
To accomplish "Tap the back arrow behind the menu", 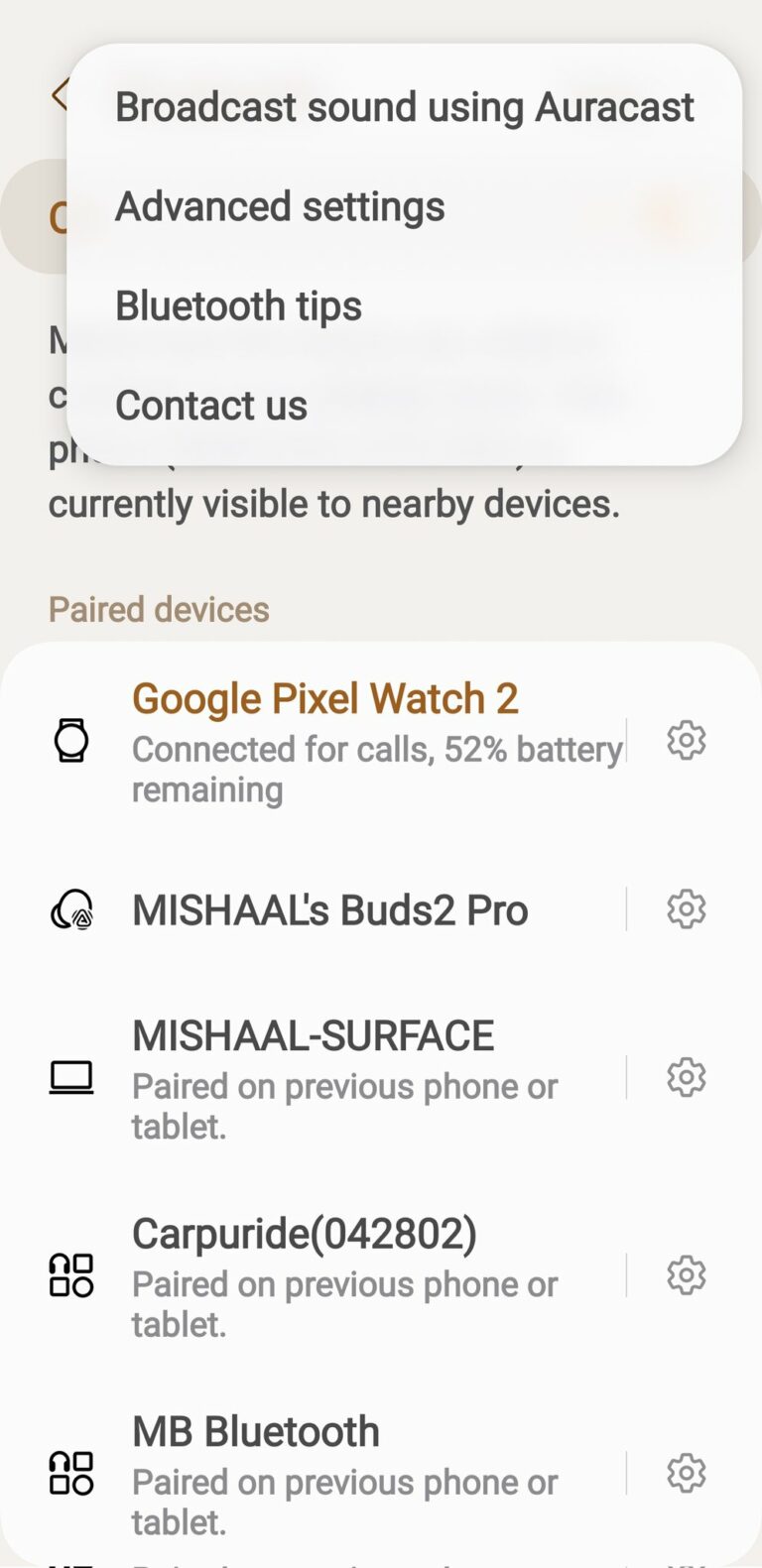I will 58,96.
